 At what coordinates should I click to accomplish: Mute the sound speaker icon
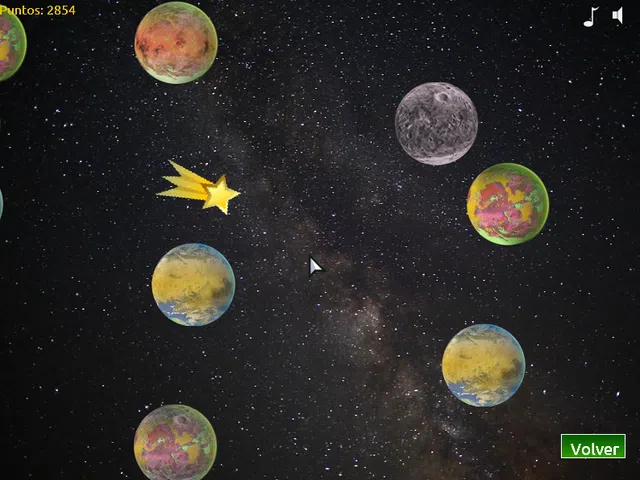[617, 16]
